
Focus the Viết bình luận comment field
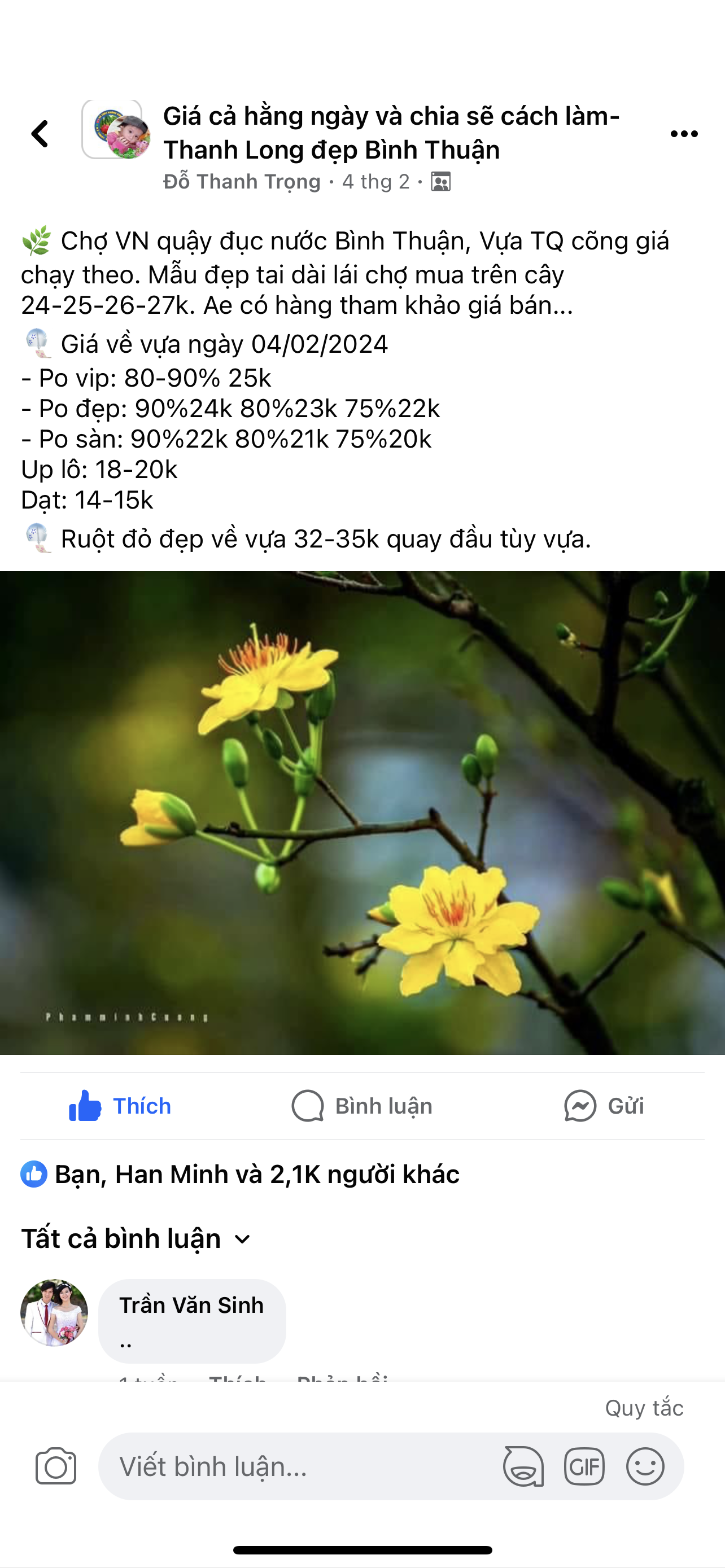(x=298, y=1466)
